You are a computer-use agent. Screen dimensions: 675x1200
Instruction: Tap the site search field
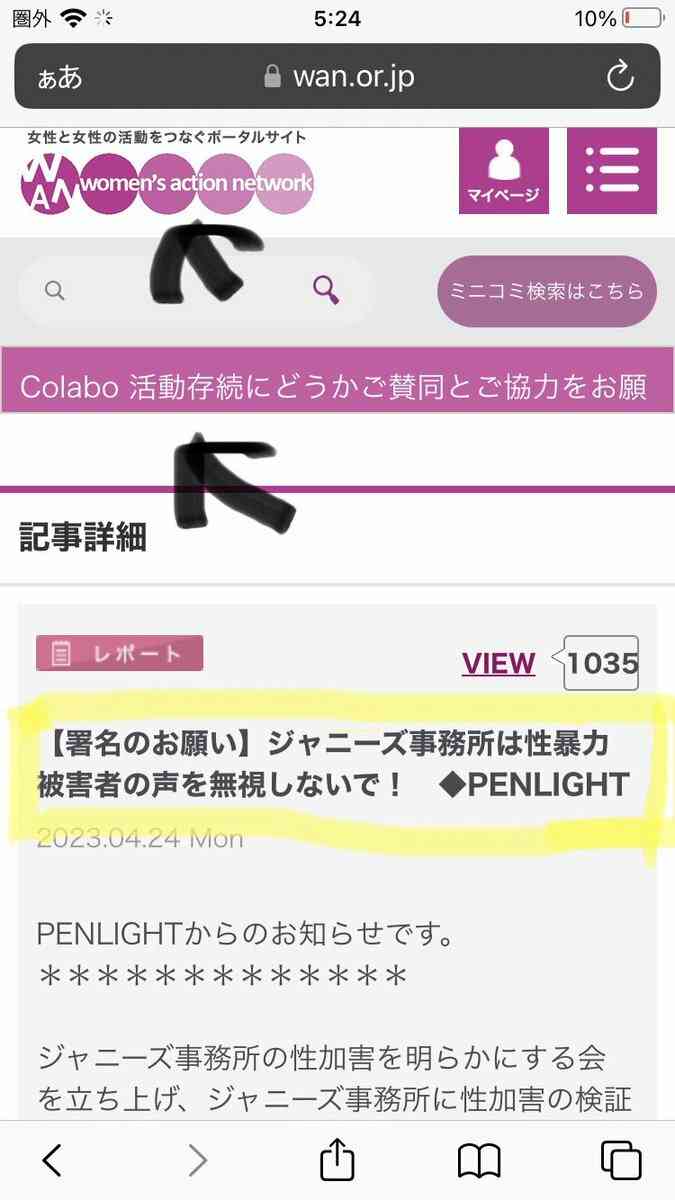(x=180, y=291)
